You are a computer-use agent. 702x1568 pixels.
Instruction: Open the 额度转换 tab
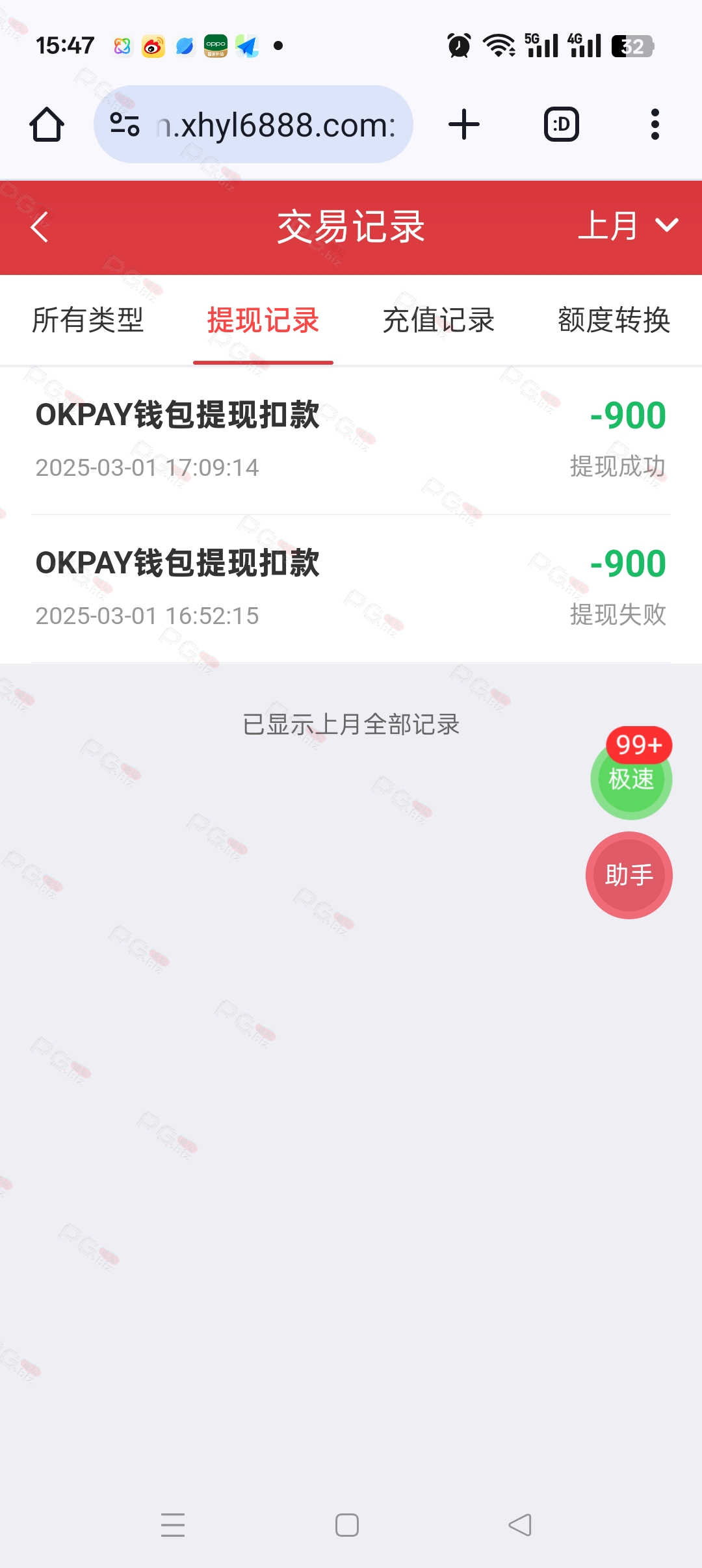[x=614, y=320]
